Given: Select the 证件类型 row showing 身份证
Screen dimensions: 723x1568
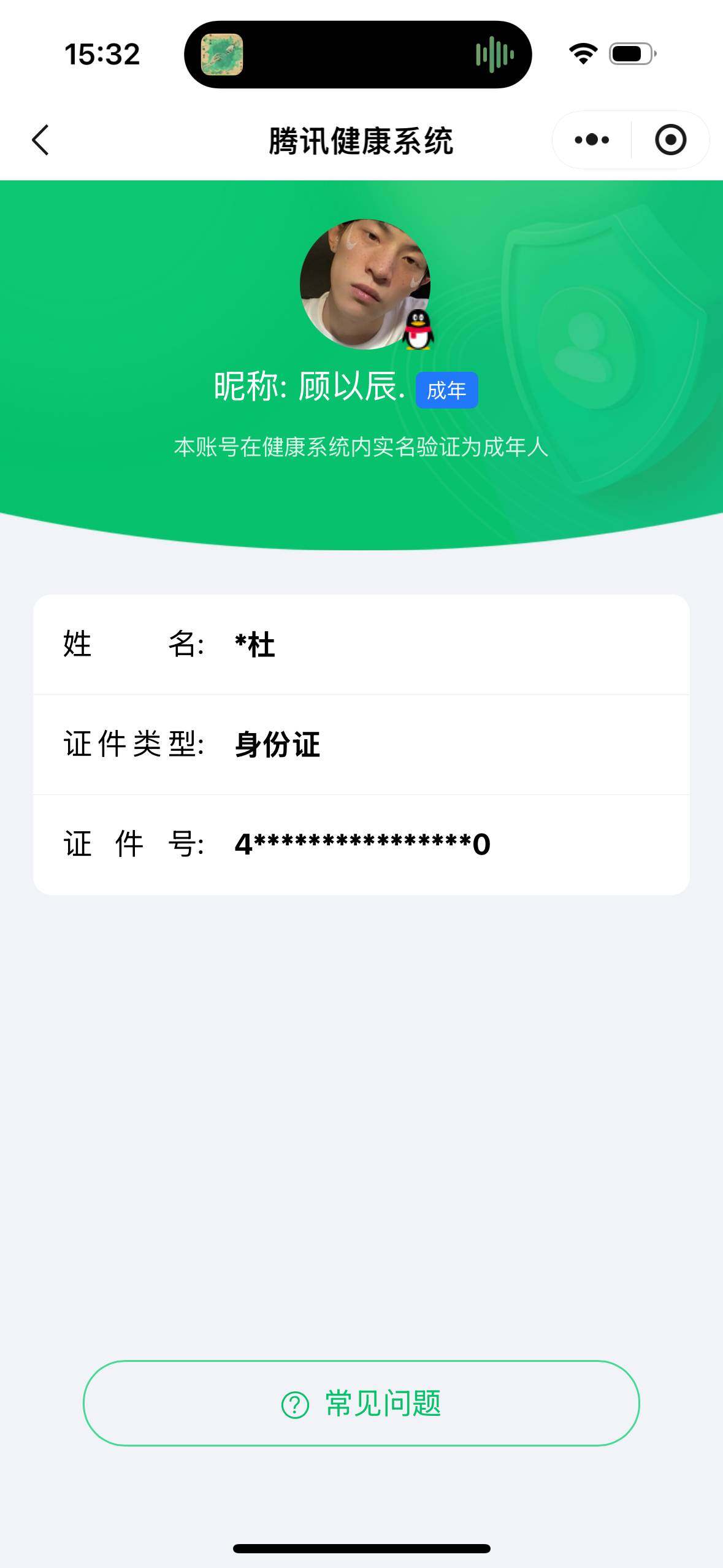Looking at the screenshot, I should [361, 744].
